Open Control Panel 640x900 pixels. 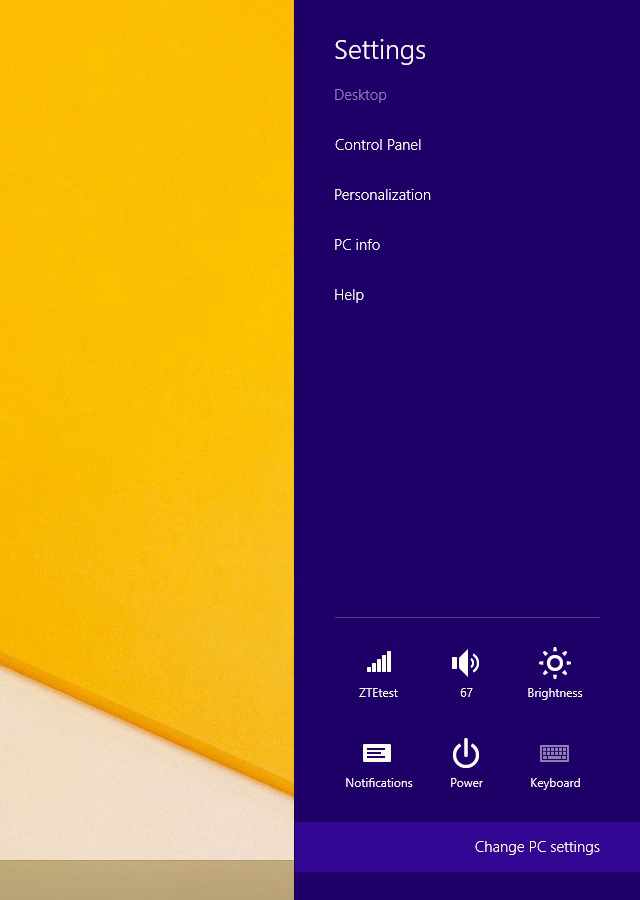pyautogui.click(x=378, y=145)
